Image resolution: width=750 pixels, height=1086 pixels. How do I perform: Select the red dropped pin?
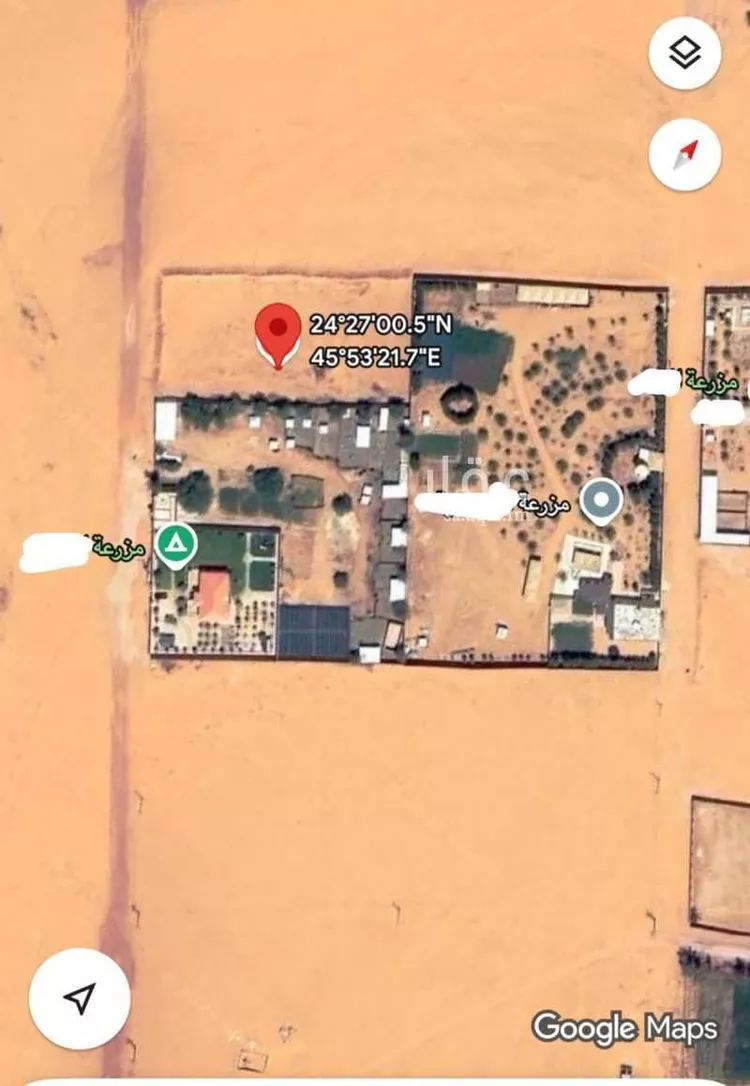[278, 331]
